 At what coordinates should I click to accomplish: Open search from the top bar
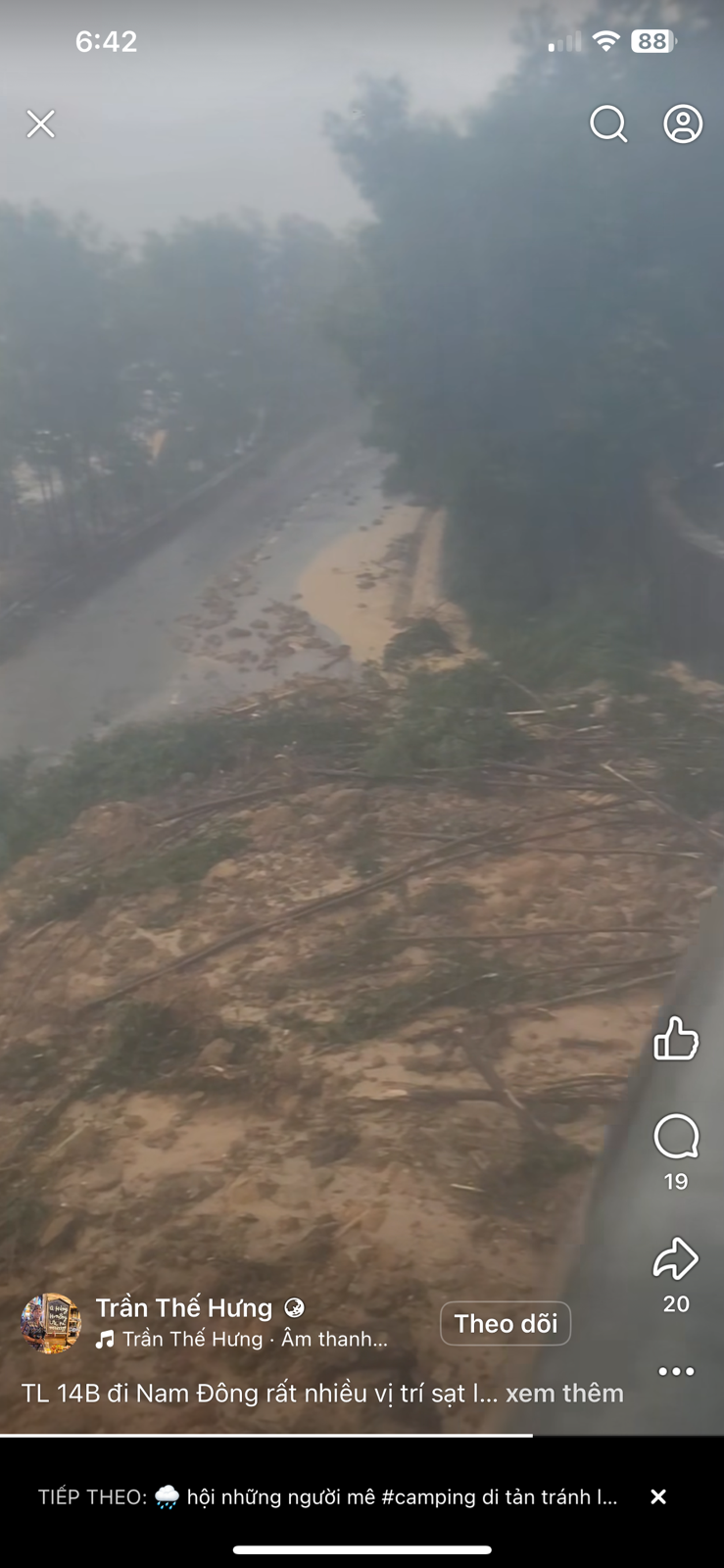(x=607, y=124)
